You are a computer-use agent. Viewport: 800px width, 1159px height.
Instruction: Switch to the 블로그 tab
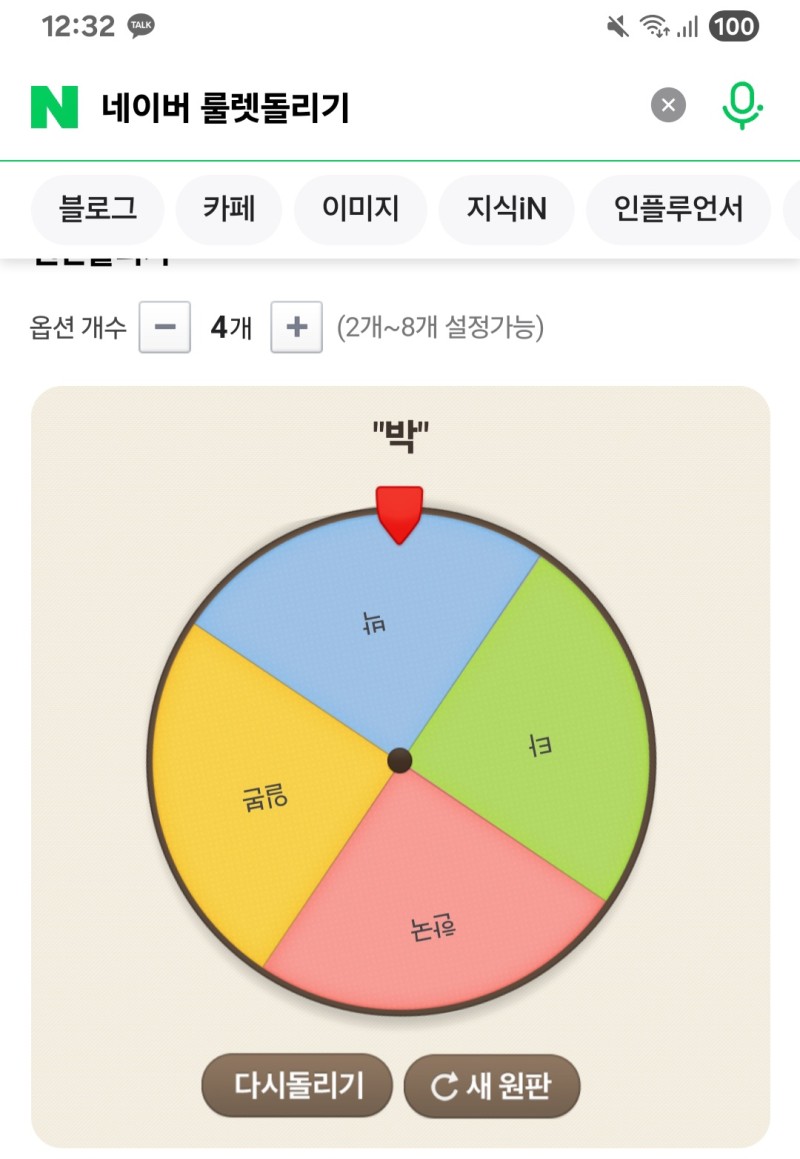[96, 210]
